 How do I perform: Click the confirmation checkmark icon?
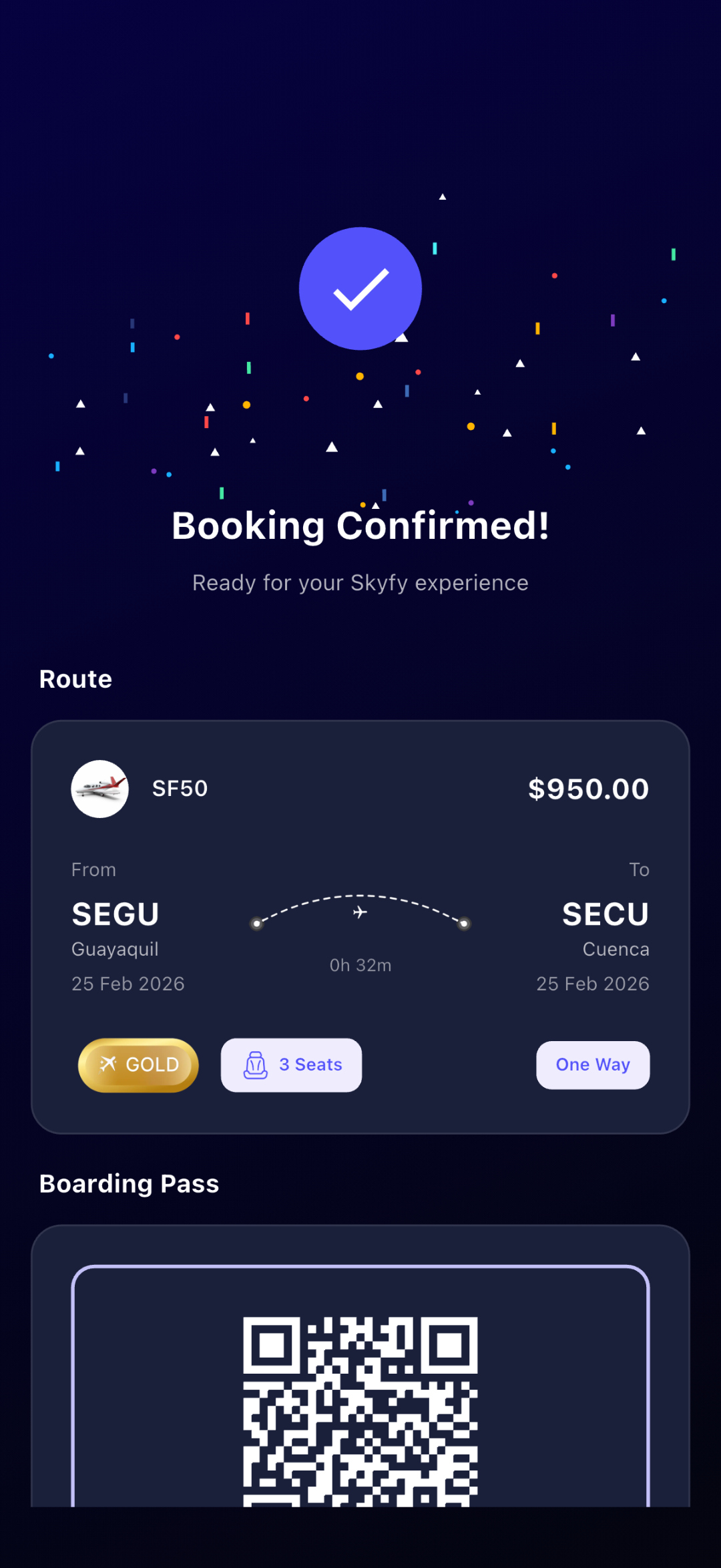(360, 288)
